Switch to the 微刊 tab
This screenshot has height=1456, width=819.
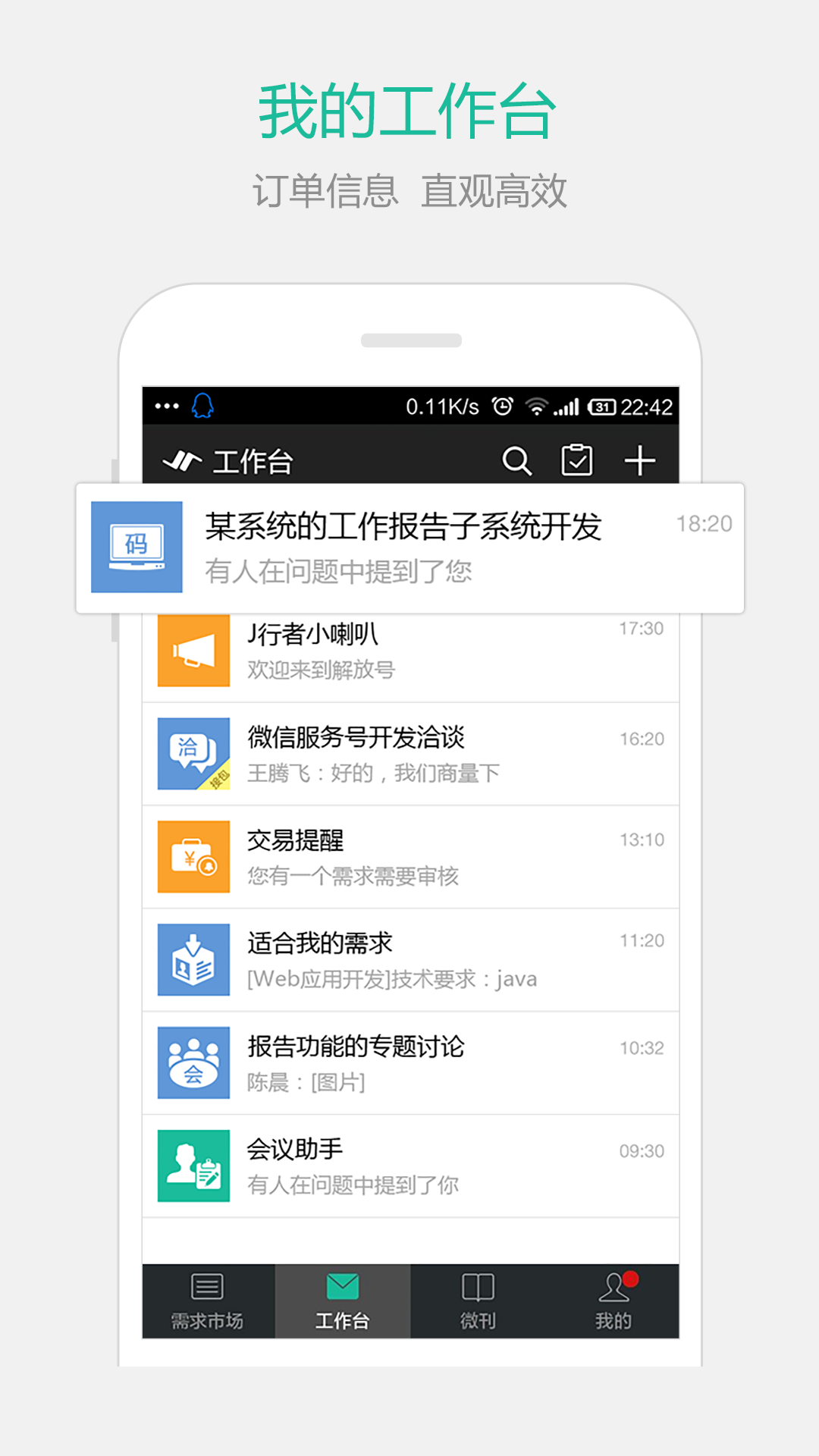tap(478, 1301)
